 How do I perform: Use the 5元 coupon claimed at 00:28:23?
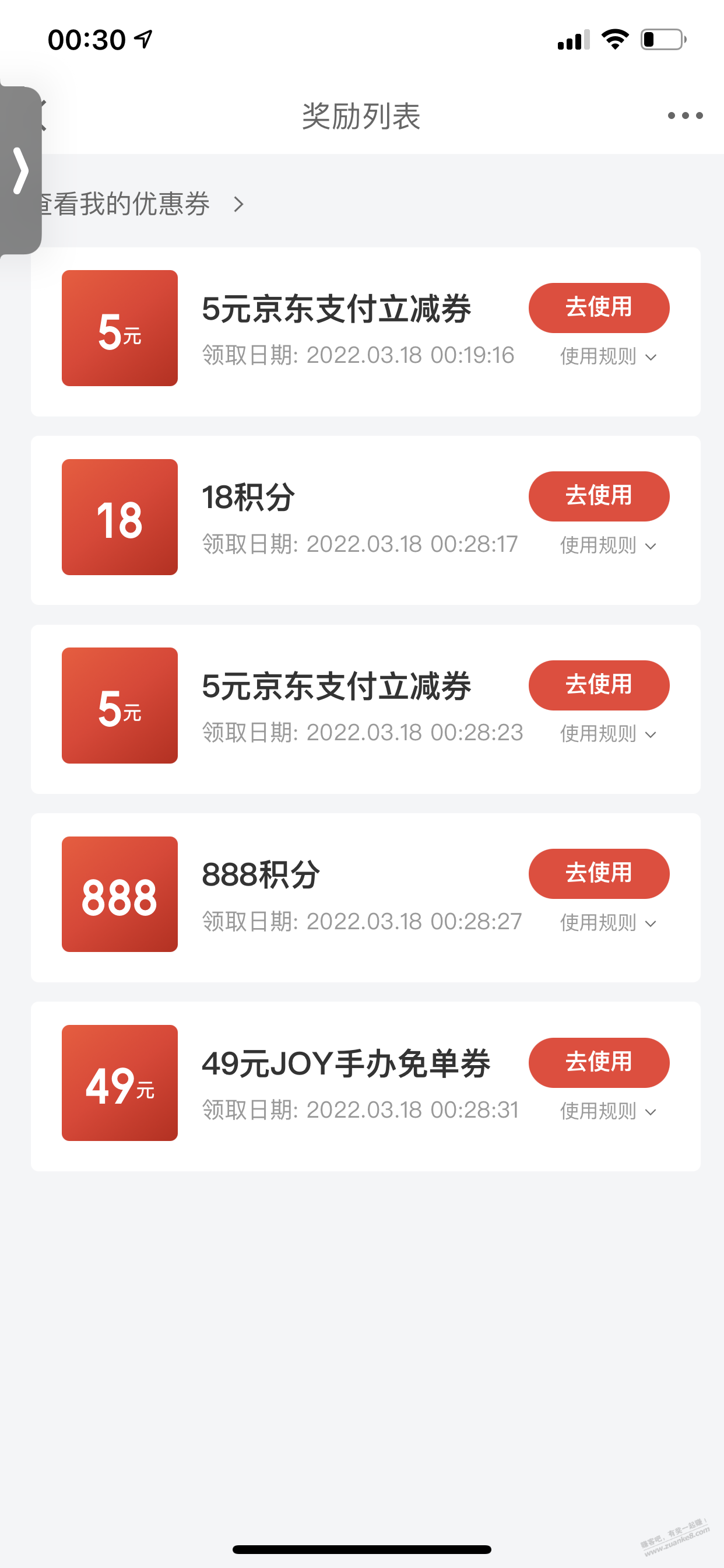[599, 685]
